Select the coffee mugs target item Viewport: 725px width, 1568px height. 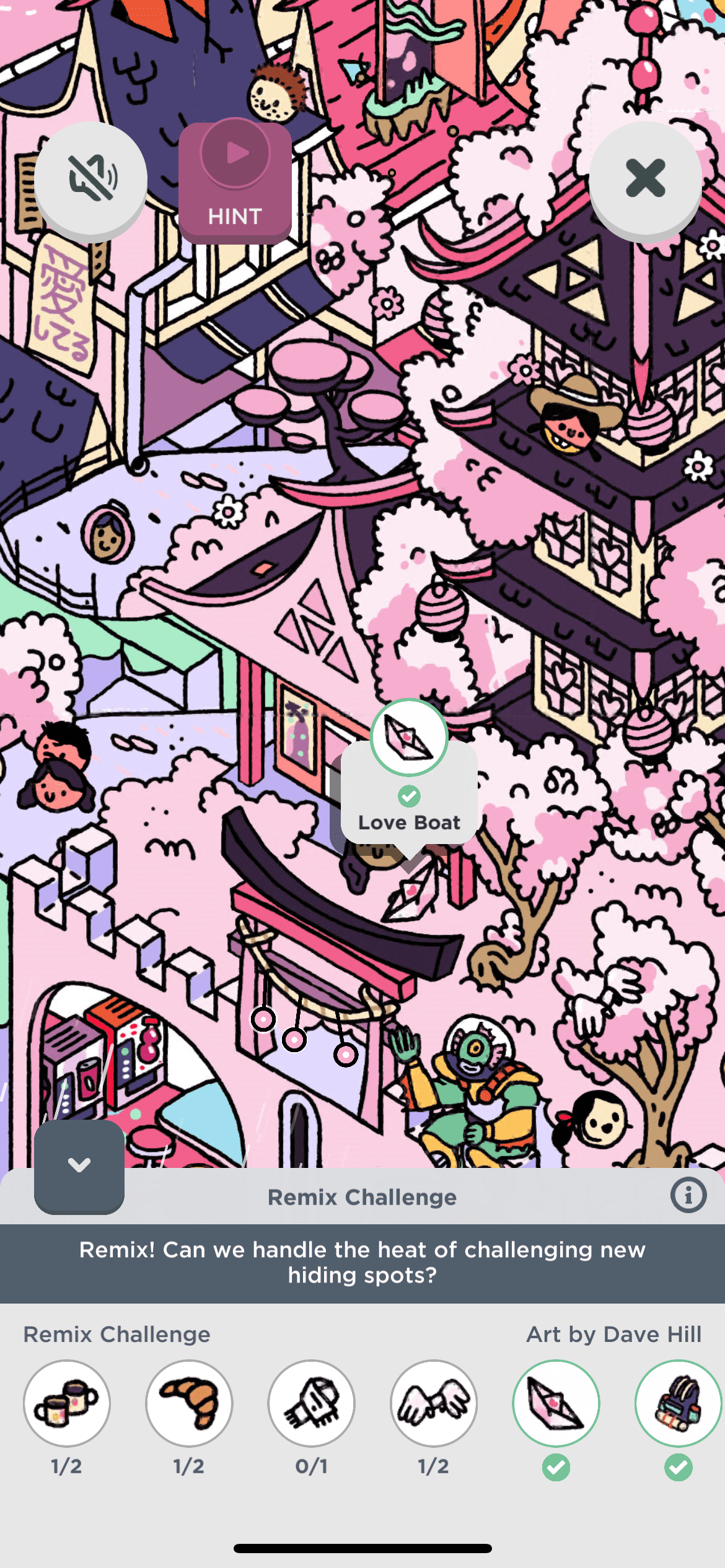(67, 1403)
